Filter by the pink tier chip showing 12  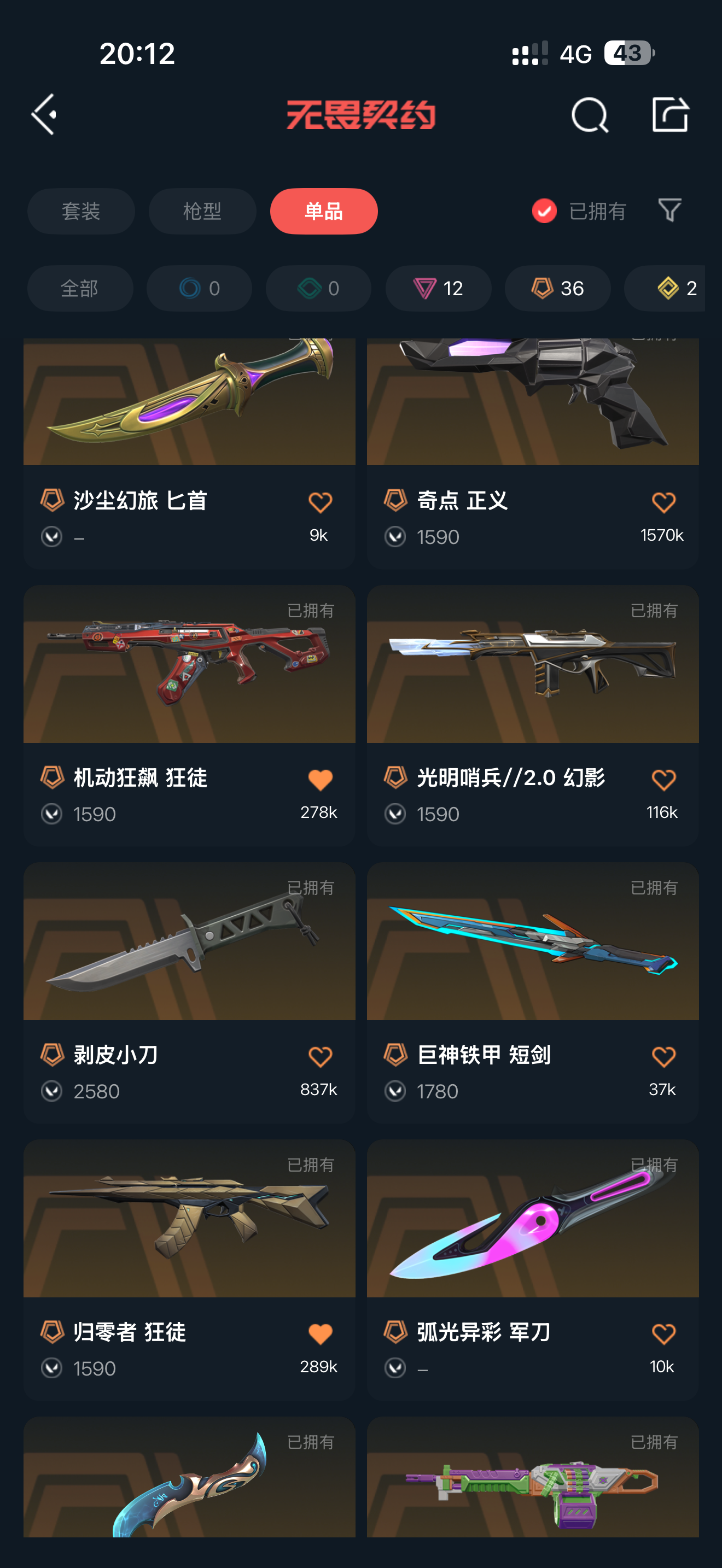click(438, 288)
